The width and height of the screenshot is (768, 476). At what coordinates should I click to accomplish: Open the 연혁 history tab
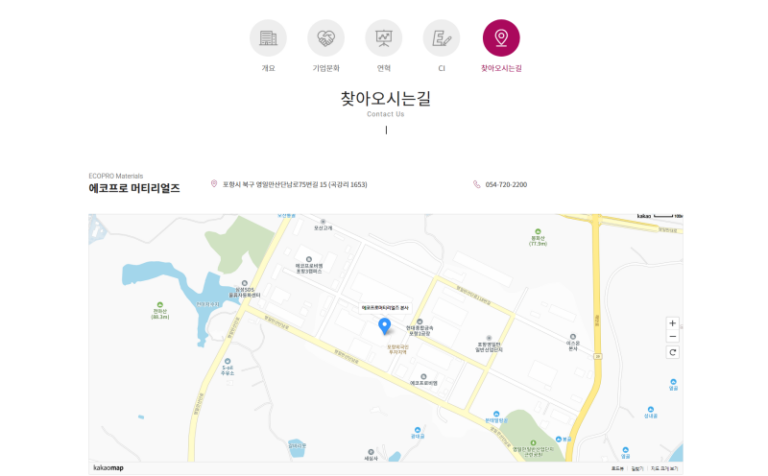[x=384, y=39]
